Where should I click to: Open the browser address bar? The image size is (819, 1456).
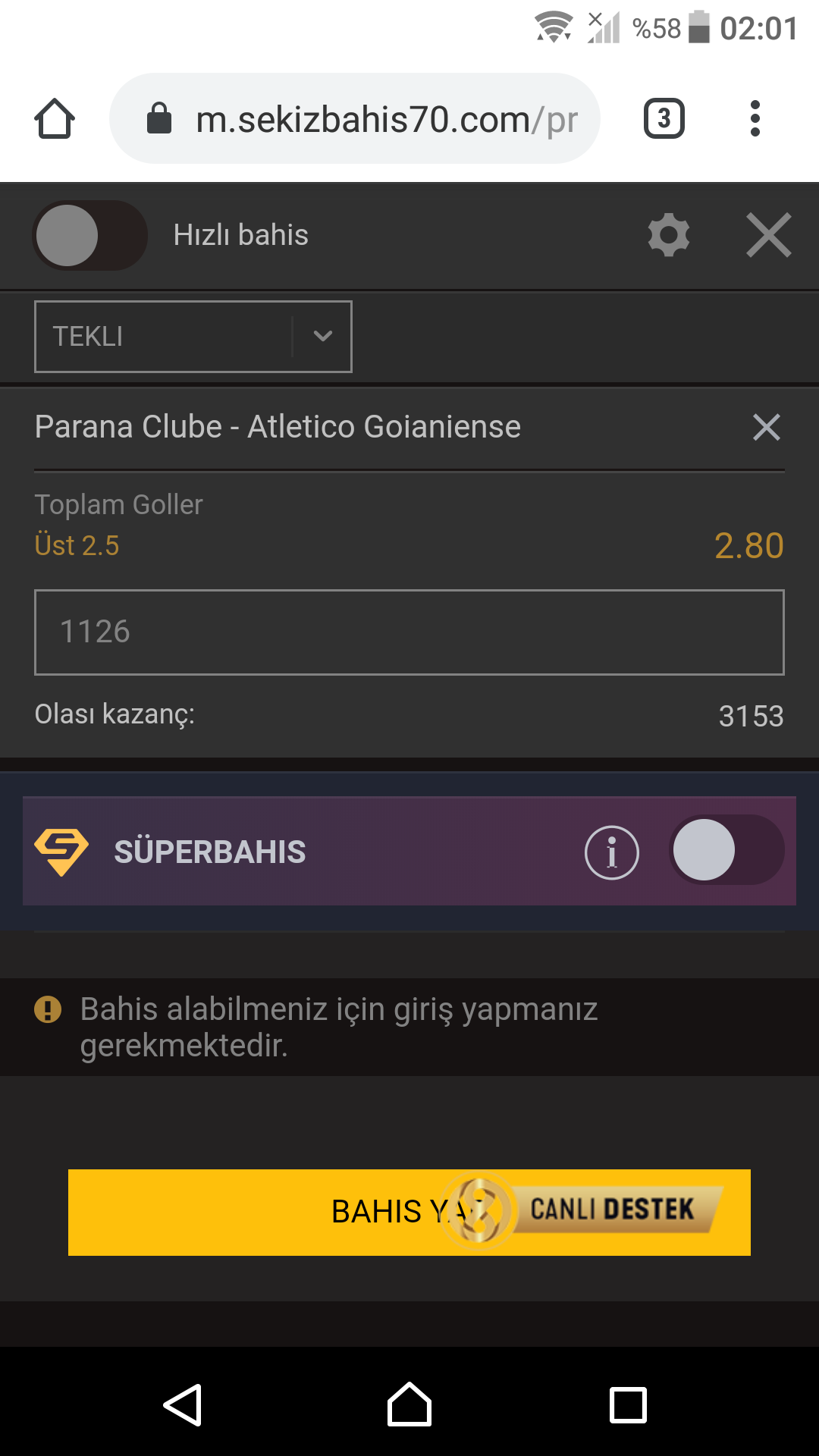click(x=355, y=119)
